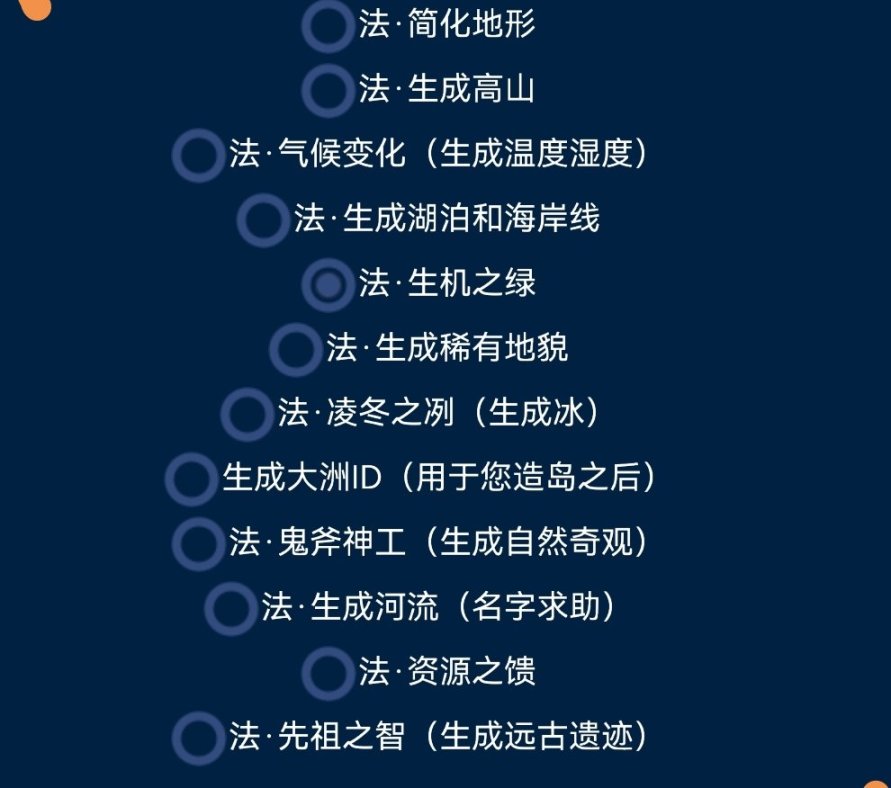Select 法·先祖之智（生成远古遗迹）

[198, 739]
